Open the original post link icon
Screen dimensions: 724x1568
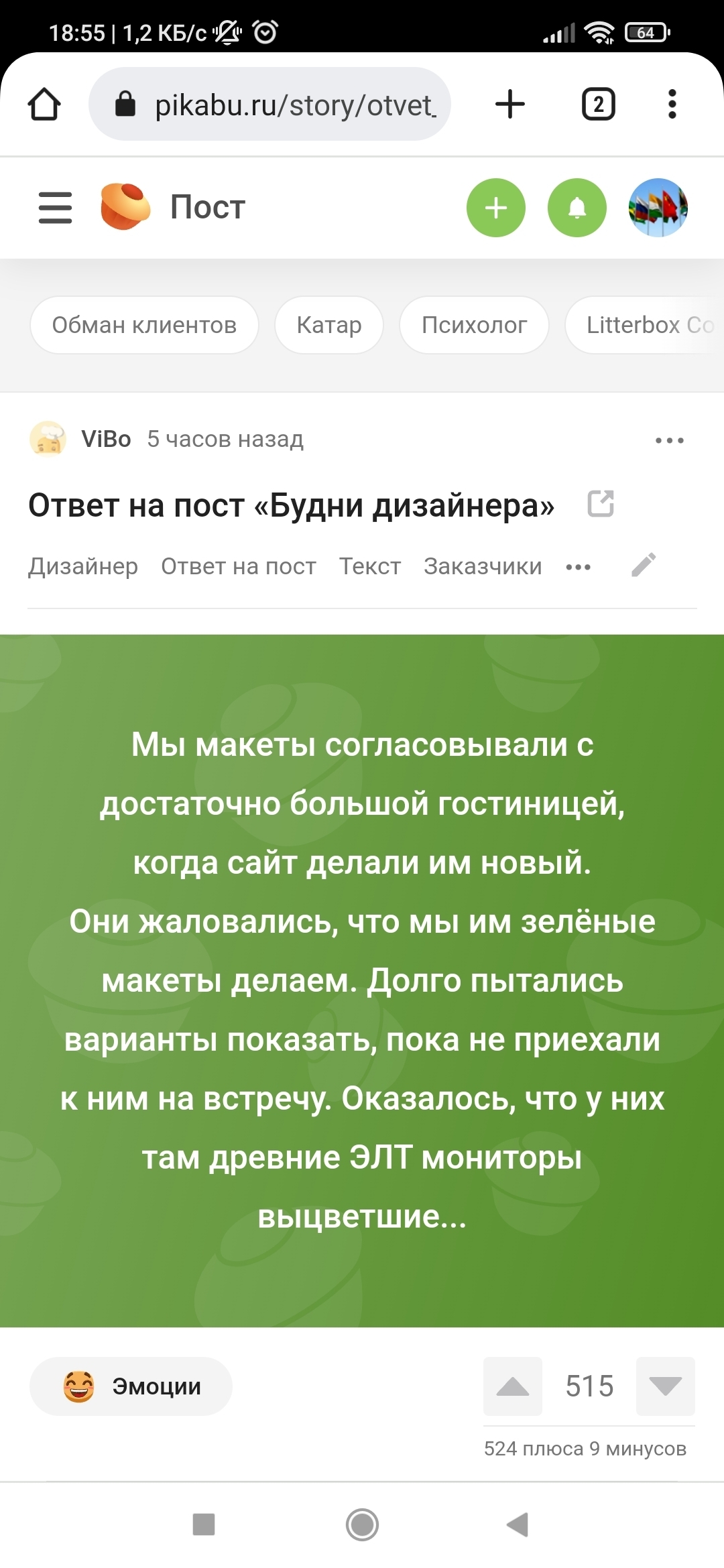[601, 504]
